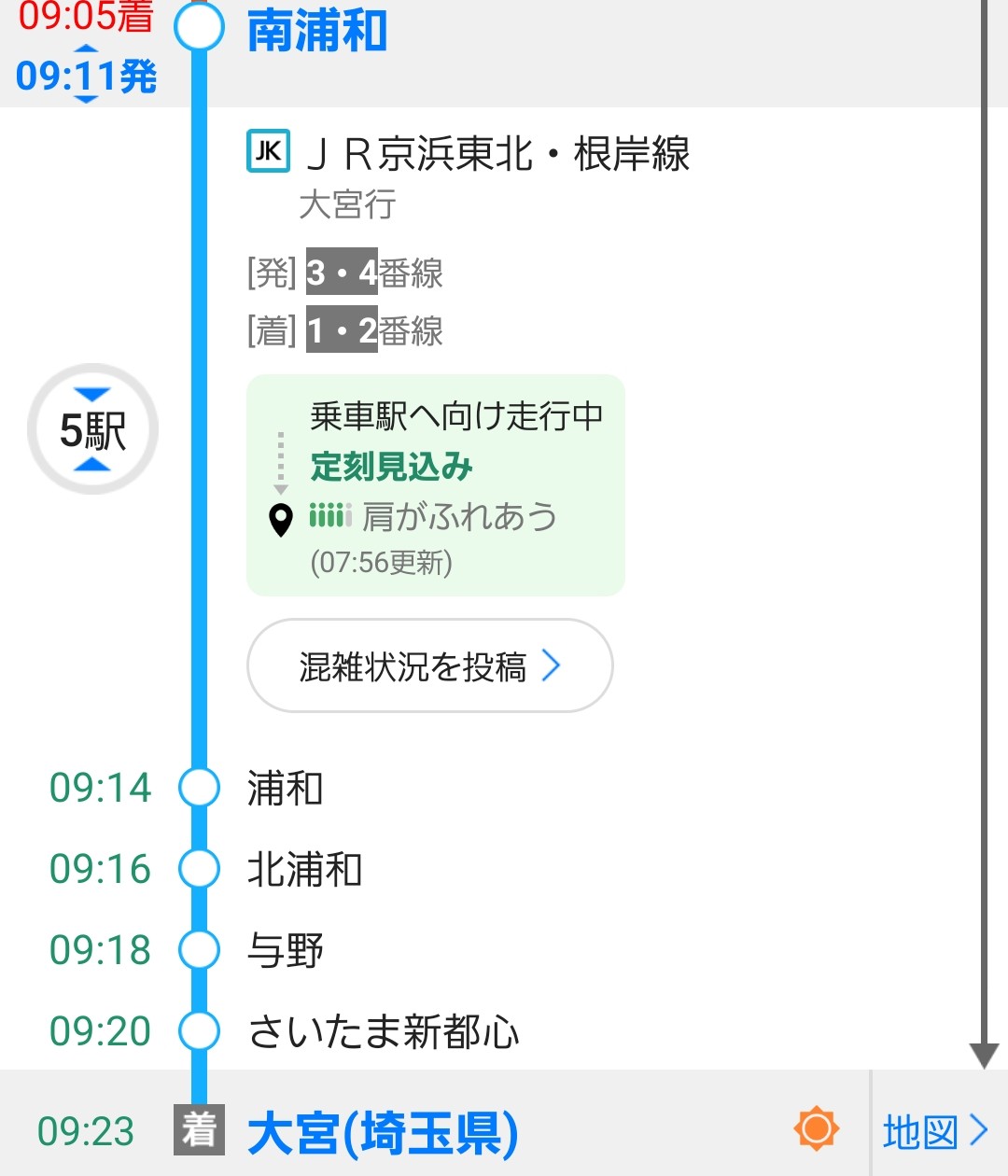Open the ＪＲ京浜東北・根岸線 line info
The width and height of the screenshot is (1008, 1176).
click(498, 154)
